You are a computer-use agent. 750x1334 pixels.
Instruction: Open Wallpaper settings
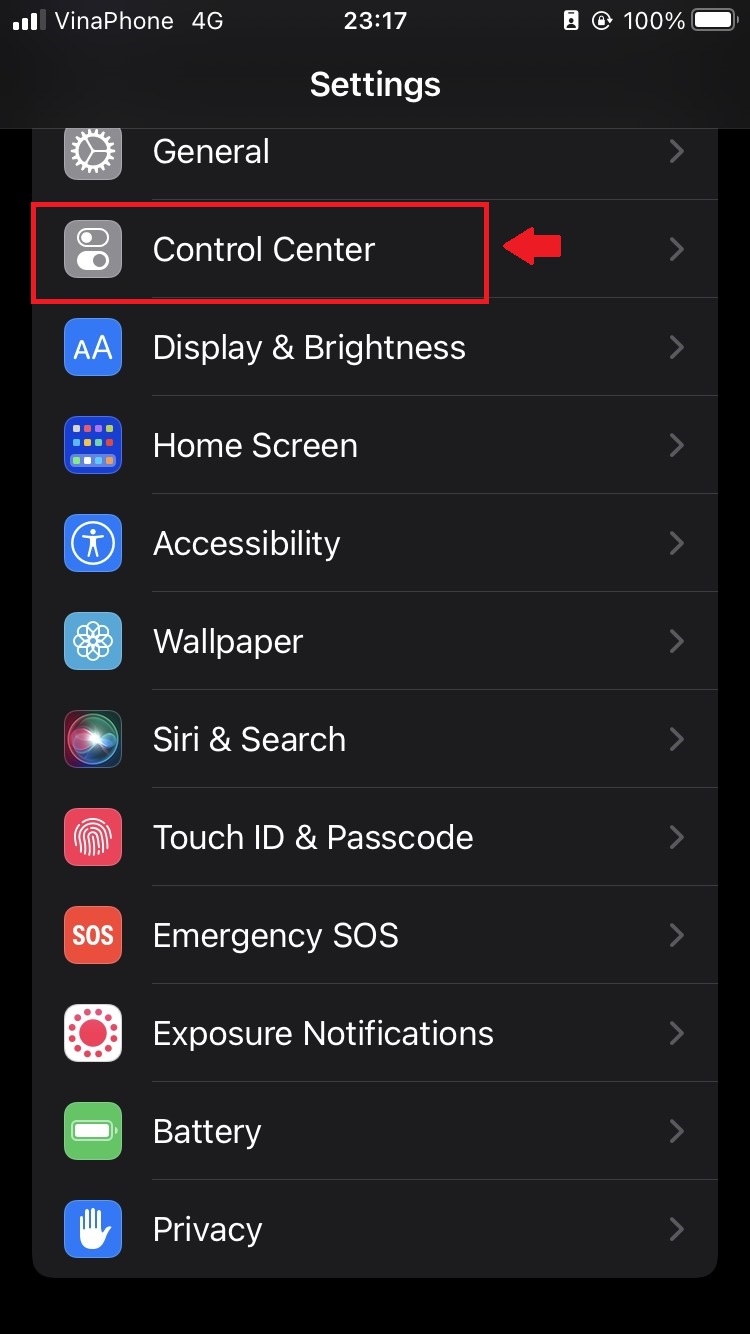[x=375, y=642]
